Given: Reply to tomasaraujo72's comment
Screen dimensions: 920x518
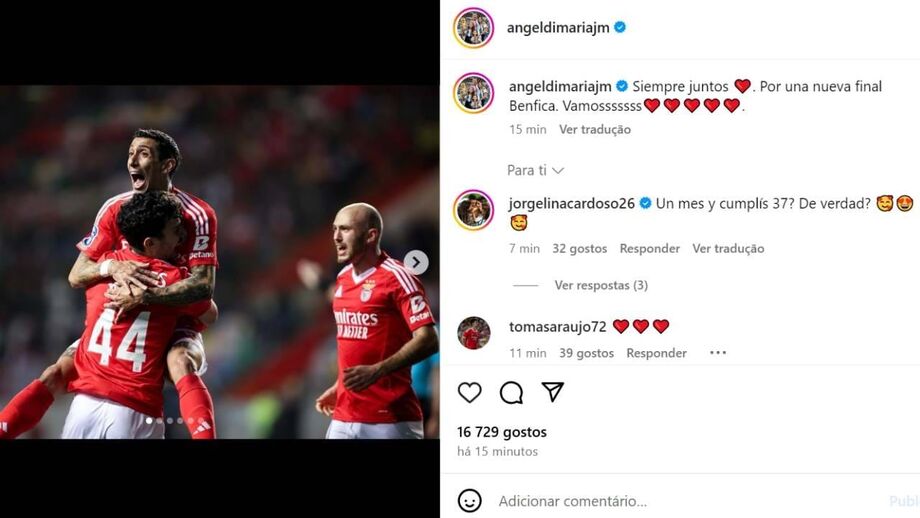Looking at the screenshot, I should pyautogui.click(x=656, y=353).
